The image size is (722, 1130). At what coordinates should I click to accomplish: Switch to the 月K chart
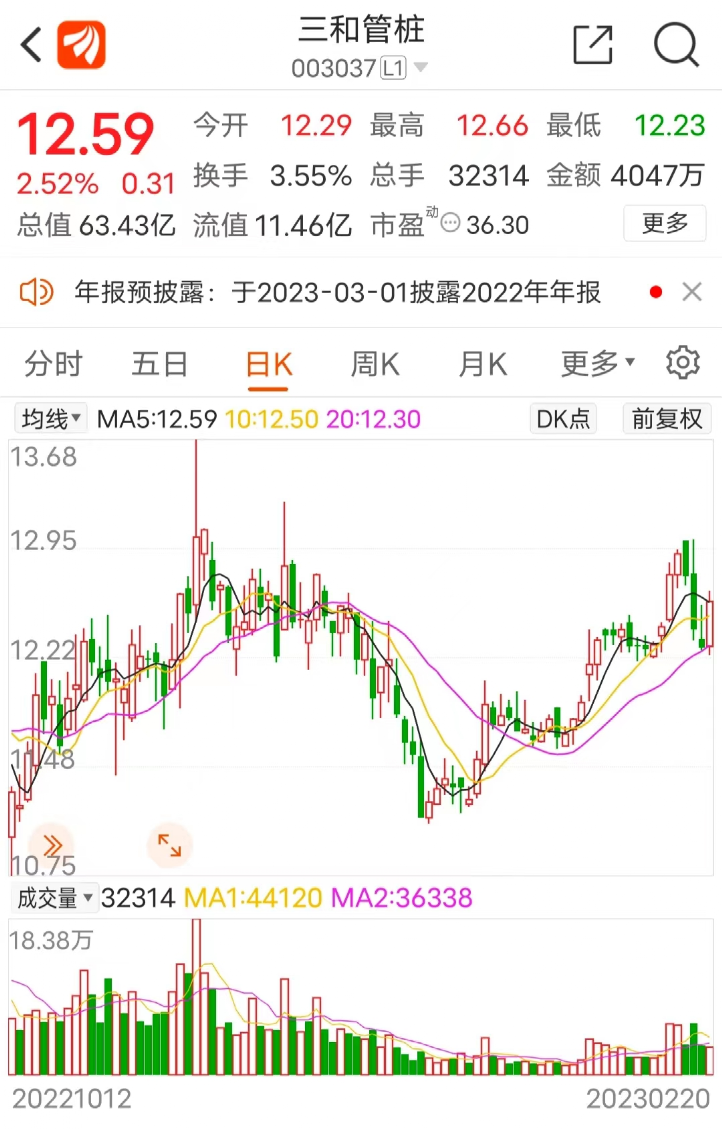pos(482,364)
